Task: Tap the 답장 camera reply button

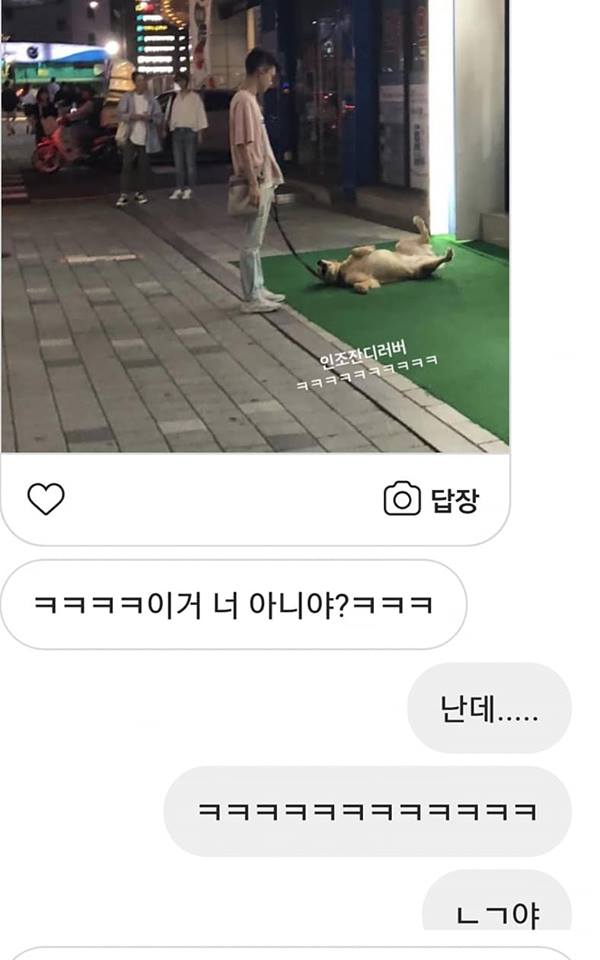Action: (430, 499)
